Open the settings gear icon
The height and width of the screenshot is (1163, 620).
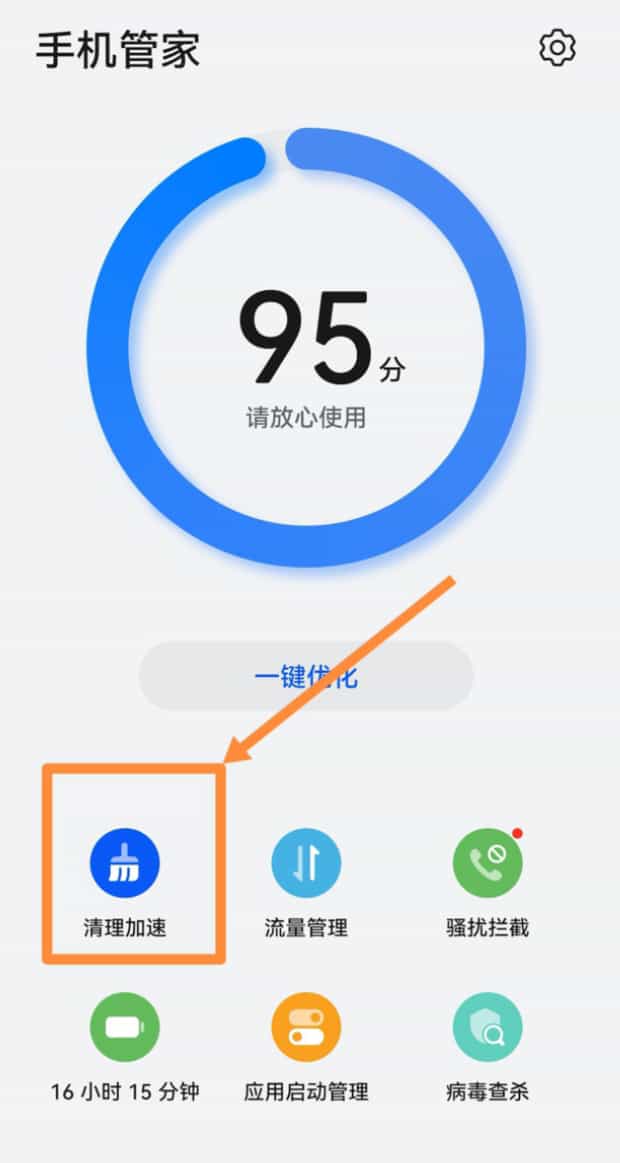(x=557, y=48)
